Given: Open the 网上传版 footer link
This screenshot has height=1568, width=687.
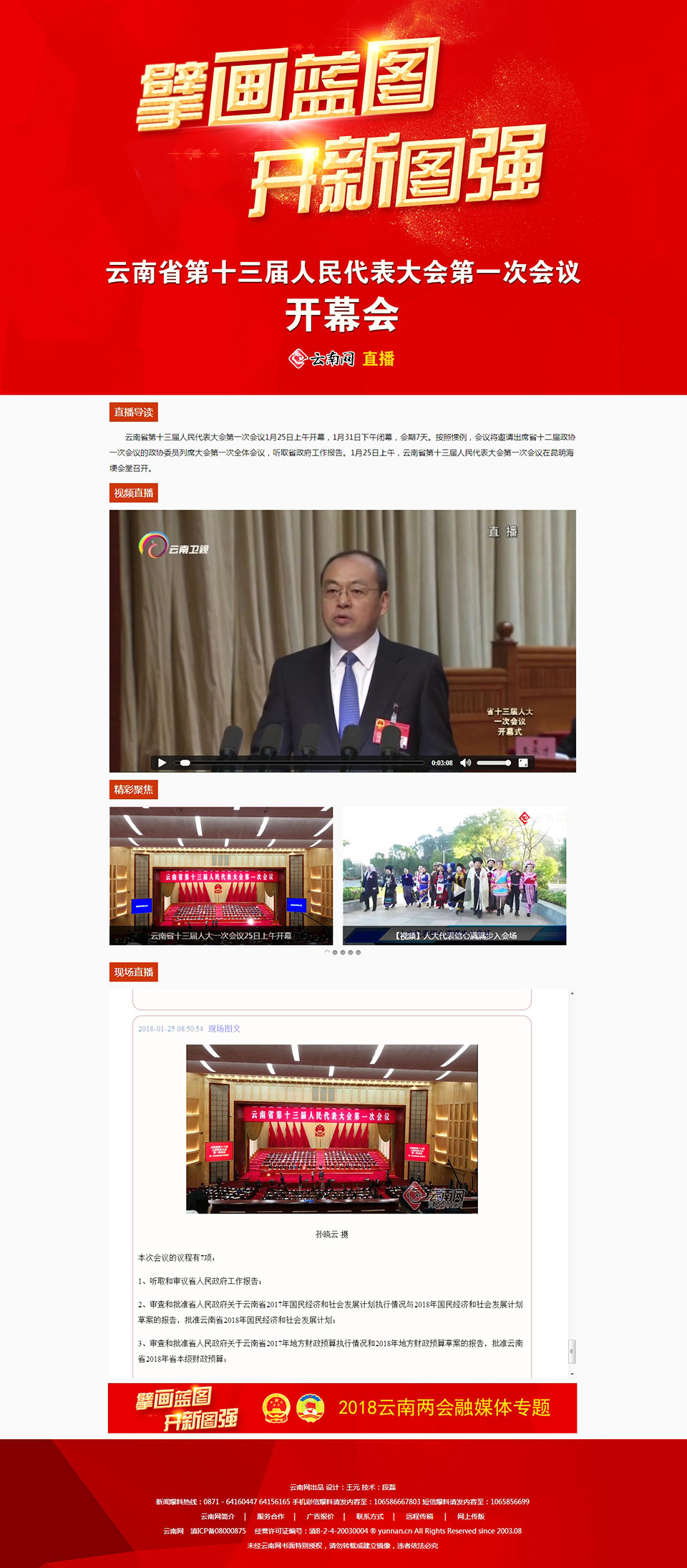Looking at the screenshot, I should coord(471,1516).
